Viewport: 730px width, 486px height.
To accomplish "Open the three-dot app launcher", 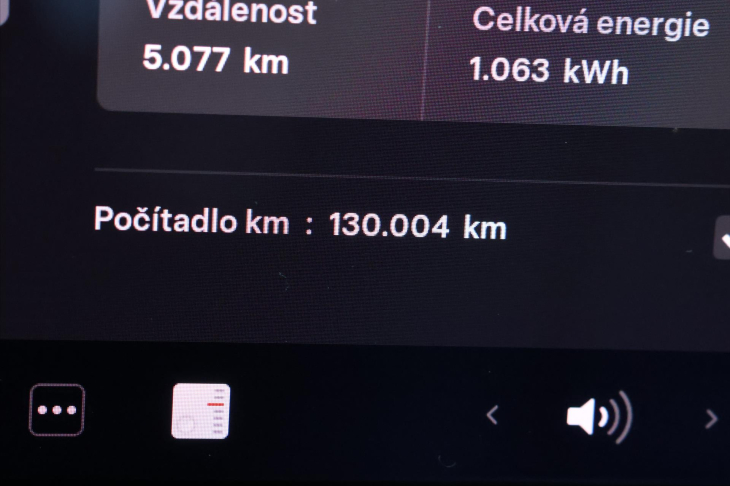I will tap(57, 410).
